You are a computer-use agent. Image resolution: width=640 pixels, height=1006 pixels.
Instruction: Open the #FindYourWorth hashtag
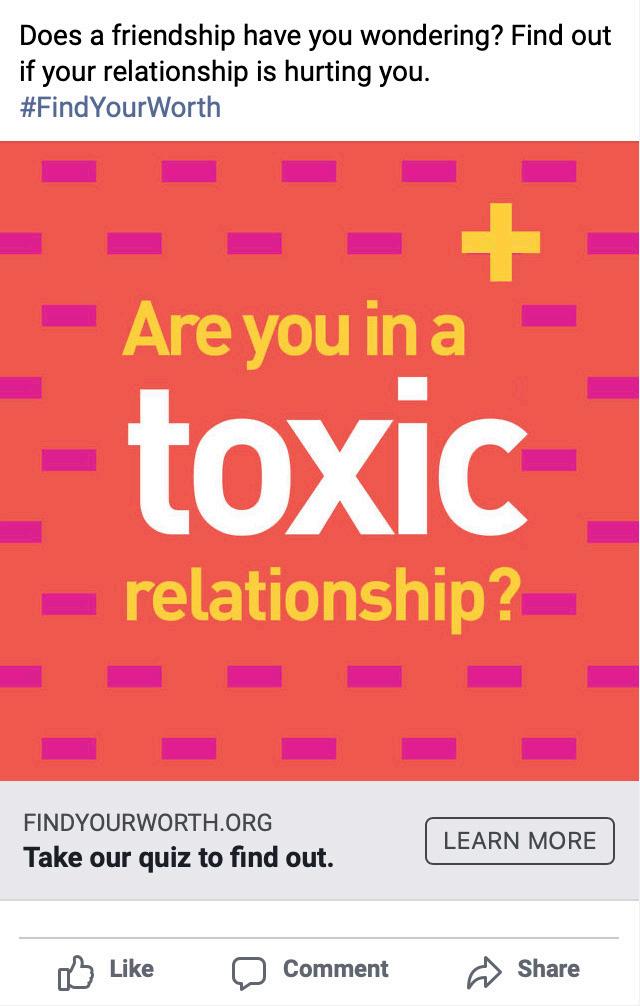(120, 107)
